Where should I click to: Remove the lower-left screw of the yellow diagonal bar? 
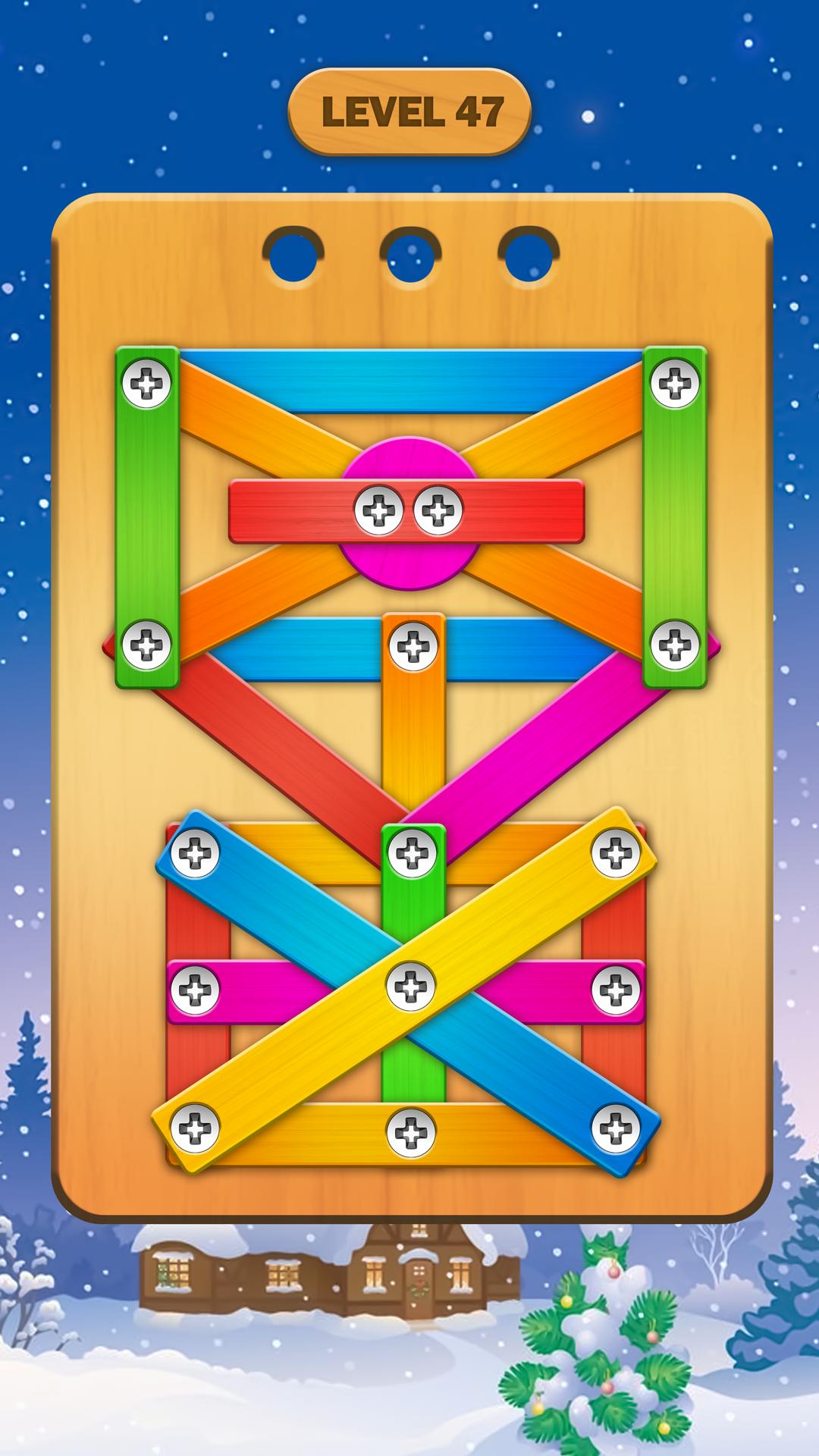[196, 1128]
